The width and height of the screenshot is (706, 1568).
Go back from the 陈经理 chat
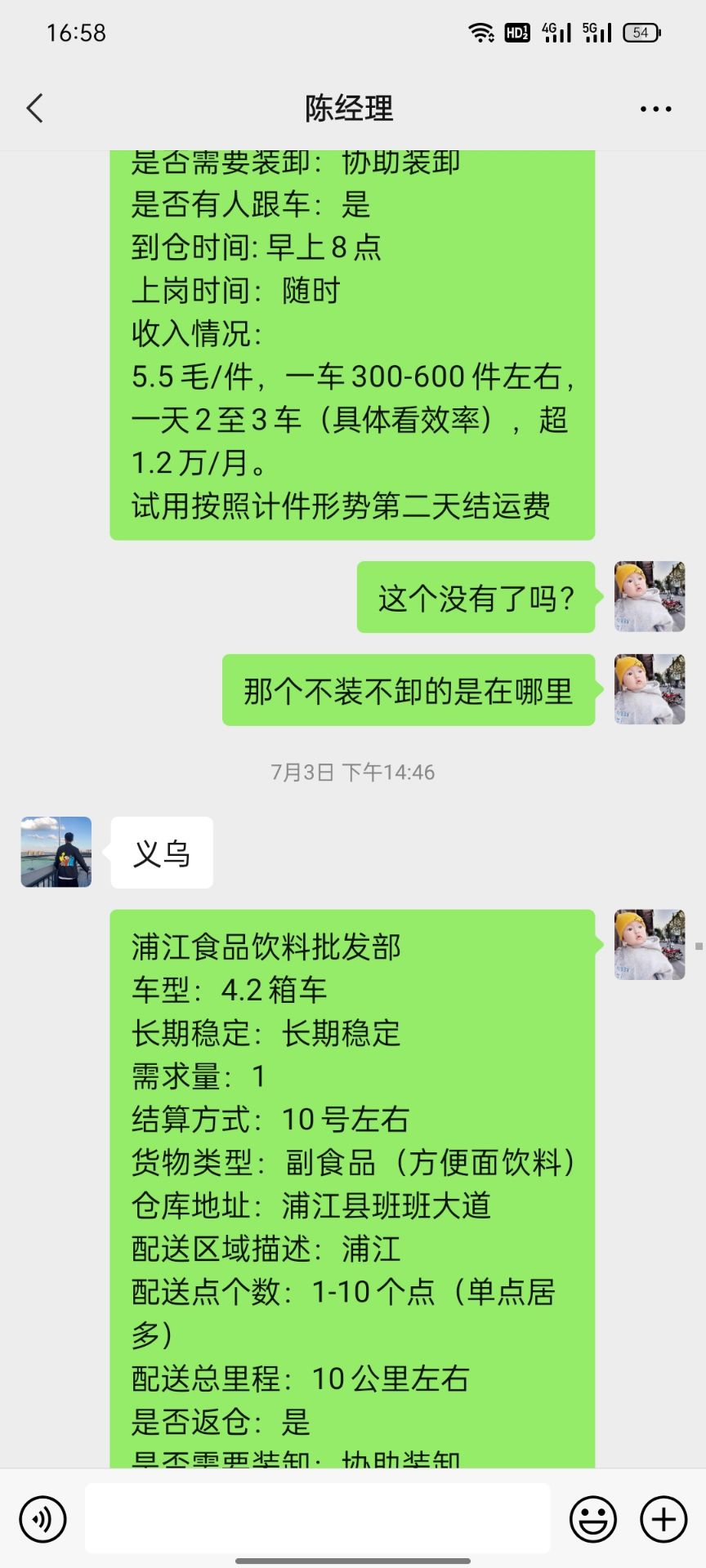35,108
